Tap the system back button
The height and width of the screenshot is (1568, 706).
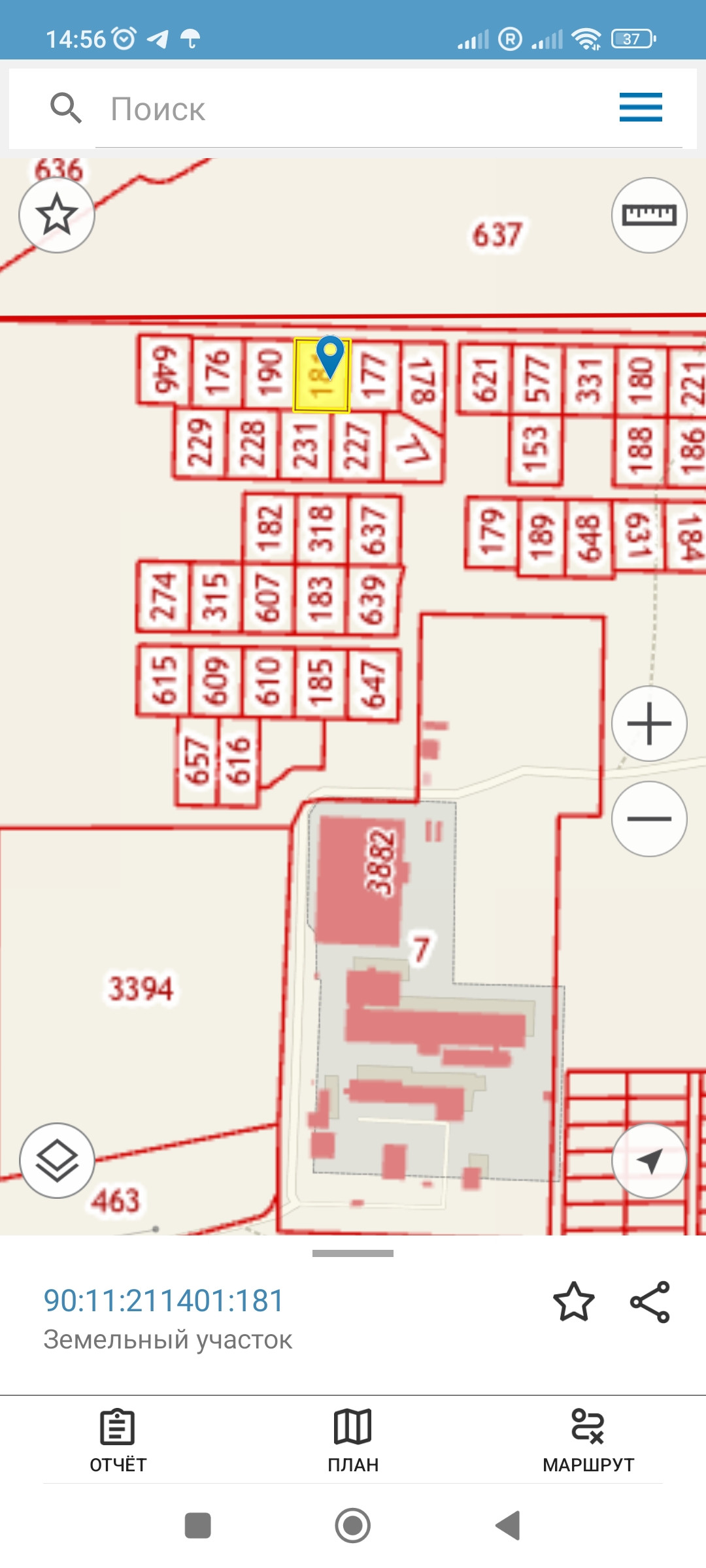[508, 1526]
